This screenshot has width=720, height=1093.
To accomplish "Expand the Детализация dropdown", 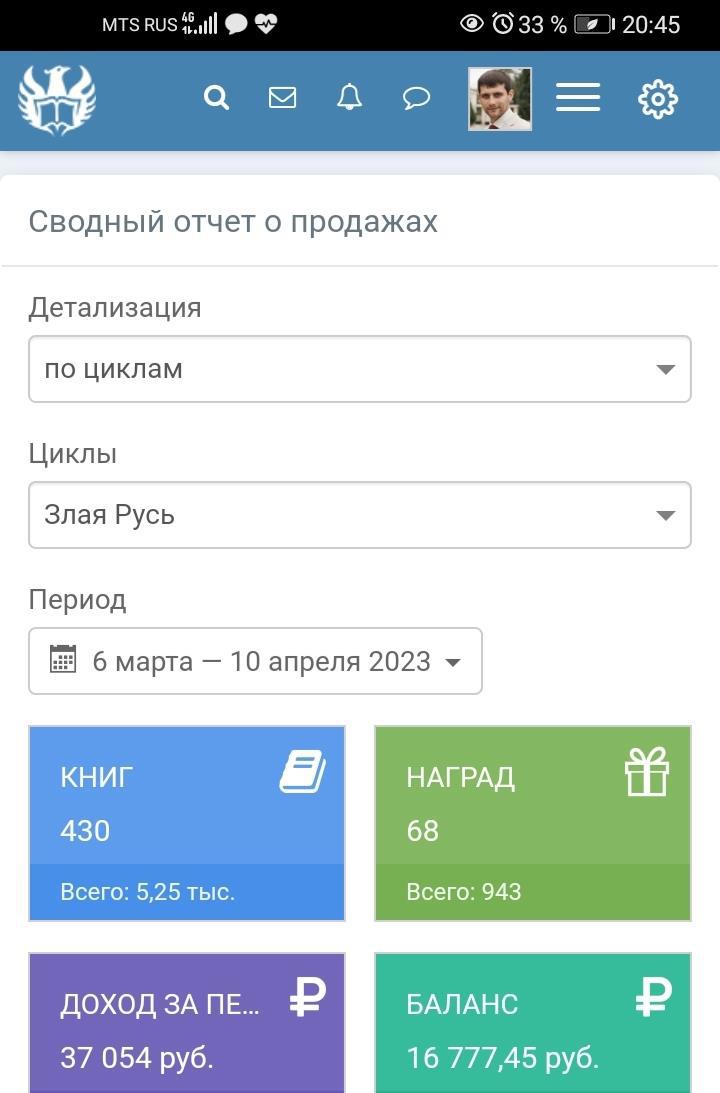I will pos(360,369).
